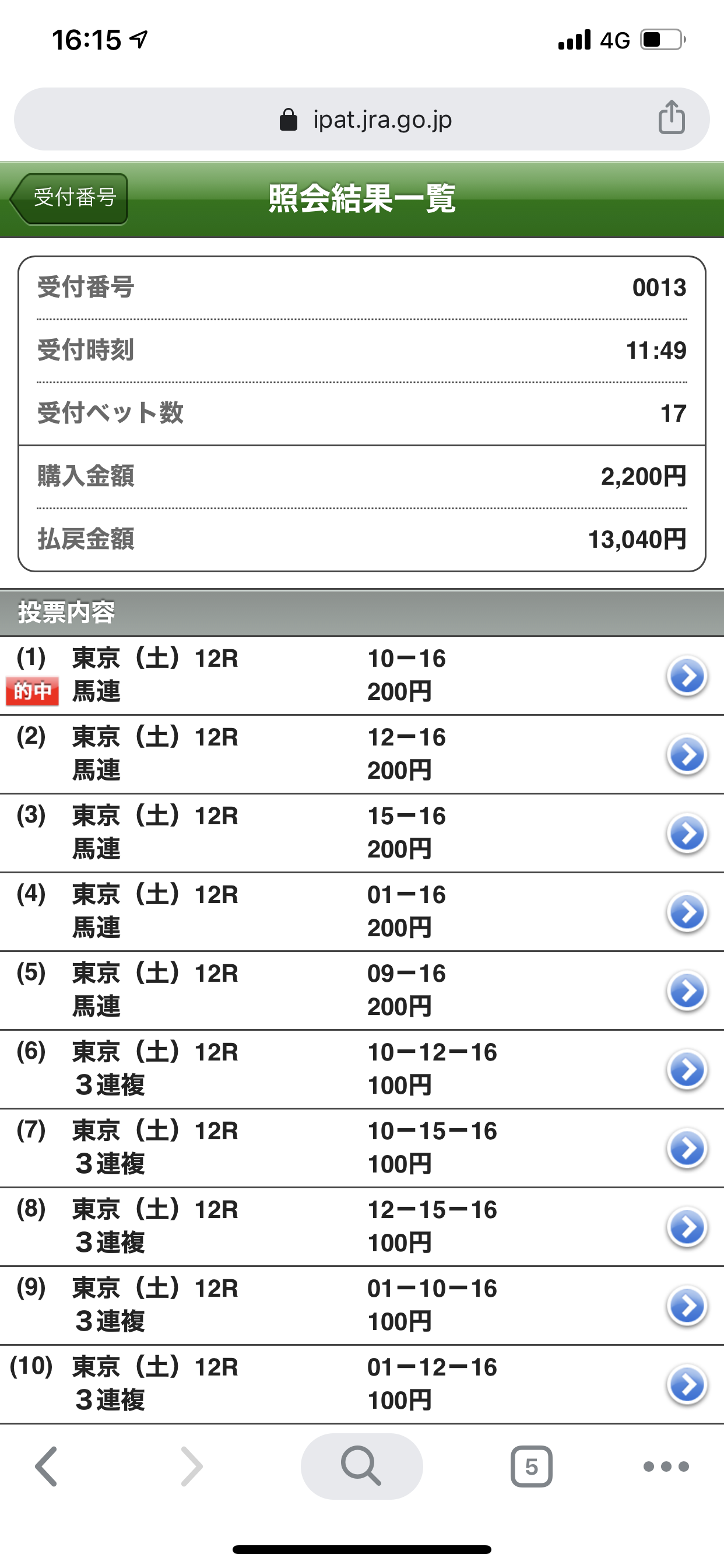Open bet (1) 馬連 10-16 details
This screenshot has width=724, height=1568.
pos(362,675)
